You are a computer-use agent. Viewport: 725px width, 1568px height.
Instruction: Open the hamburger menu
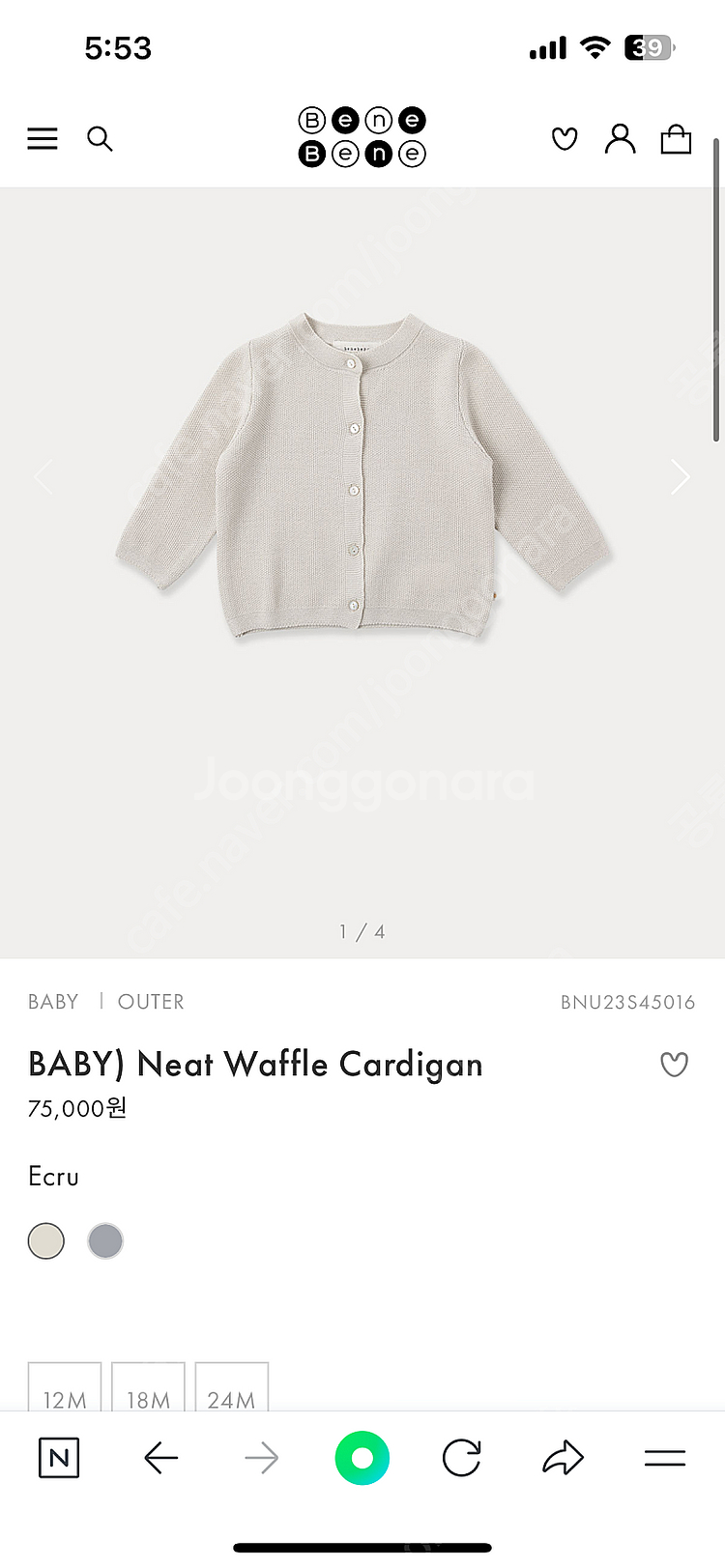pos(43,139)
